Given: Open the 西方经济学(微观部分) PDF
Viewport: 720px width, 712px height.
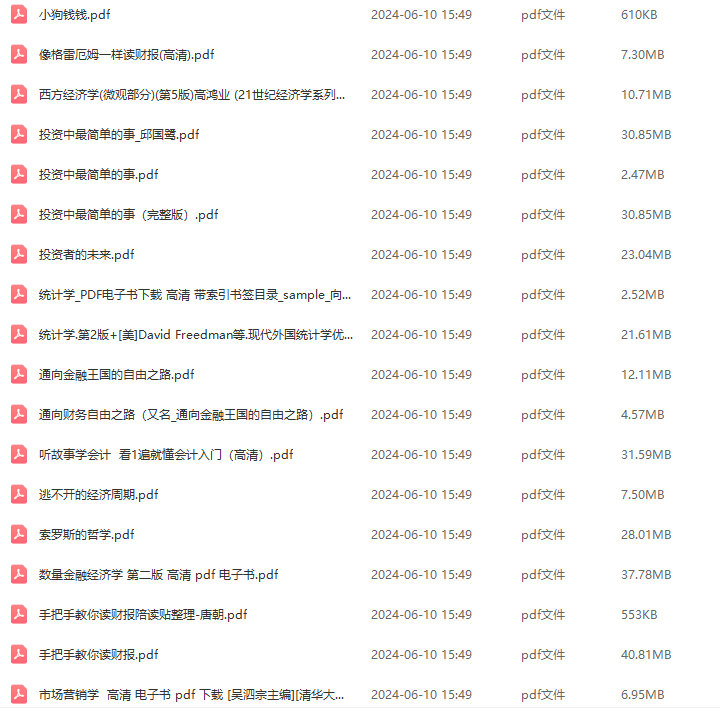Looking at the screenshot, I should (192, 95).
